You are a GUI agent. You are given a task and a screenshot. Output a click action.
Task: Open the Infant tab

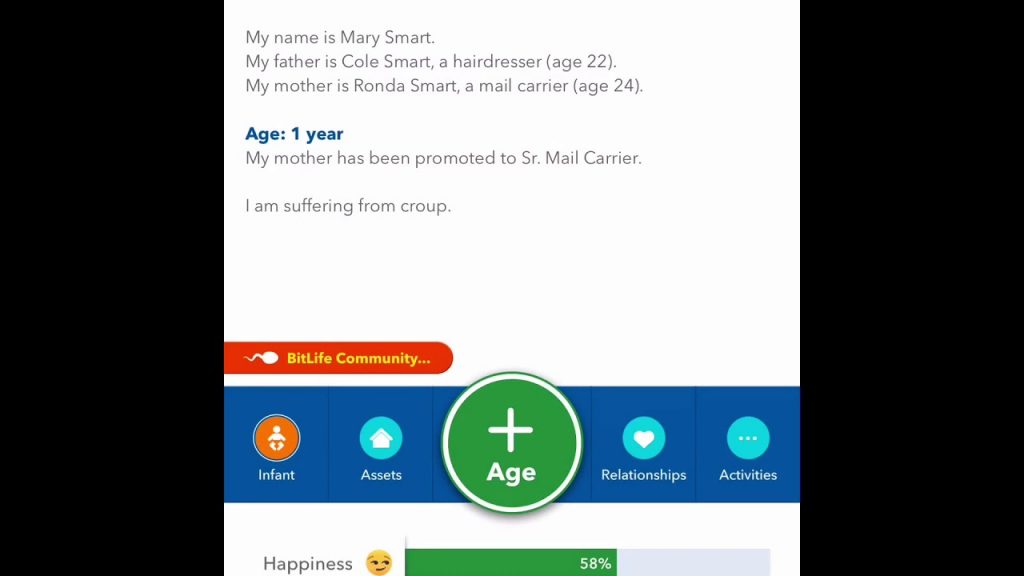tap(276, 446)
